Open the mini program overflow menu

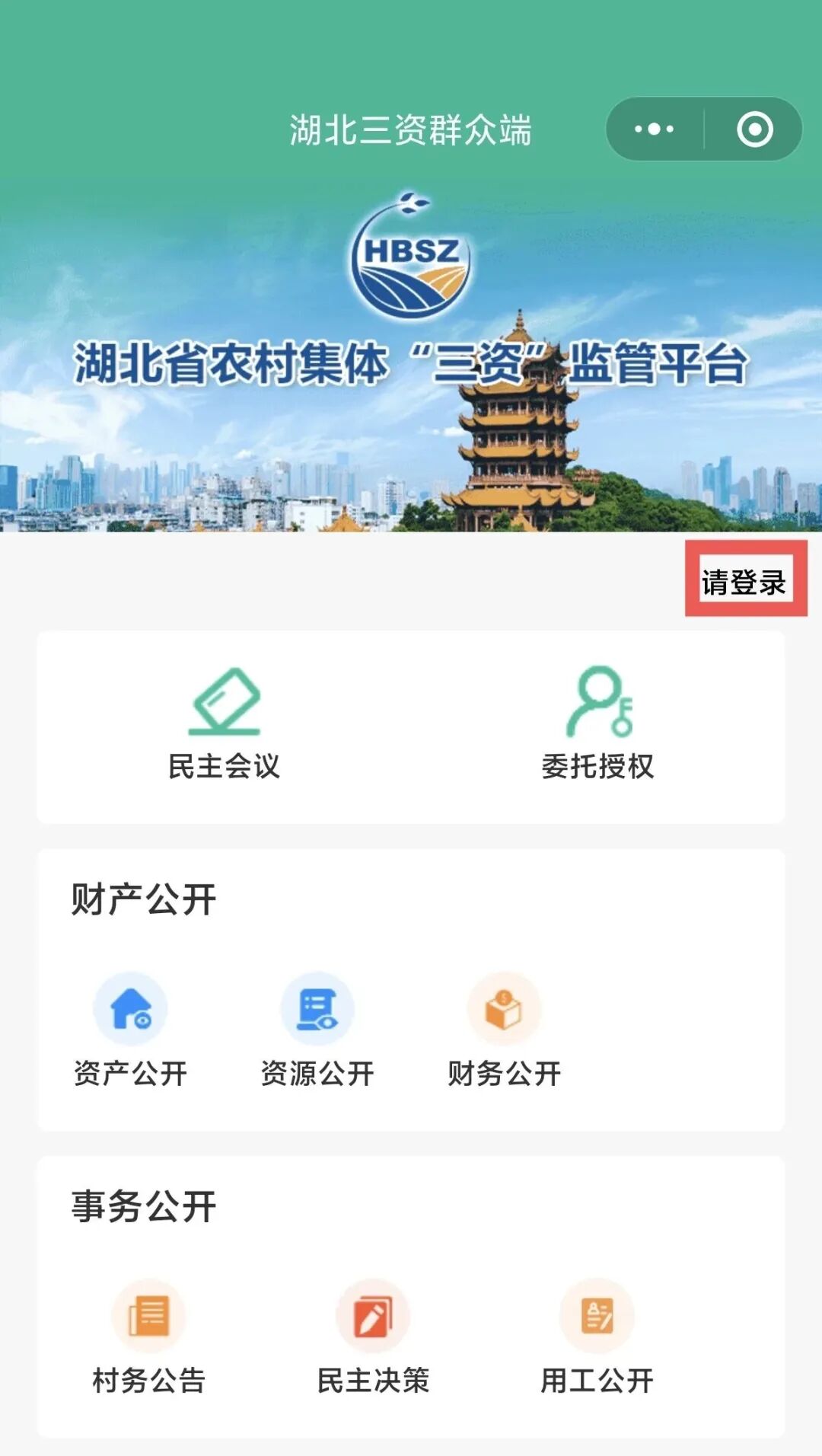coord(655,129)
